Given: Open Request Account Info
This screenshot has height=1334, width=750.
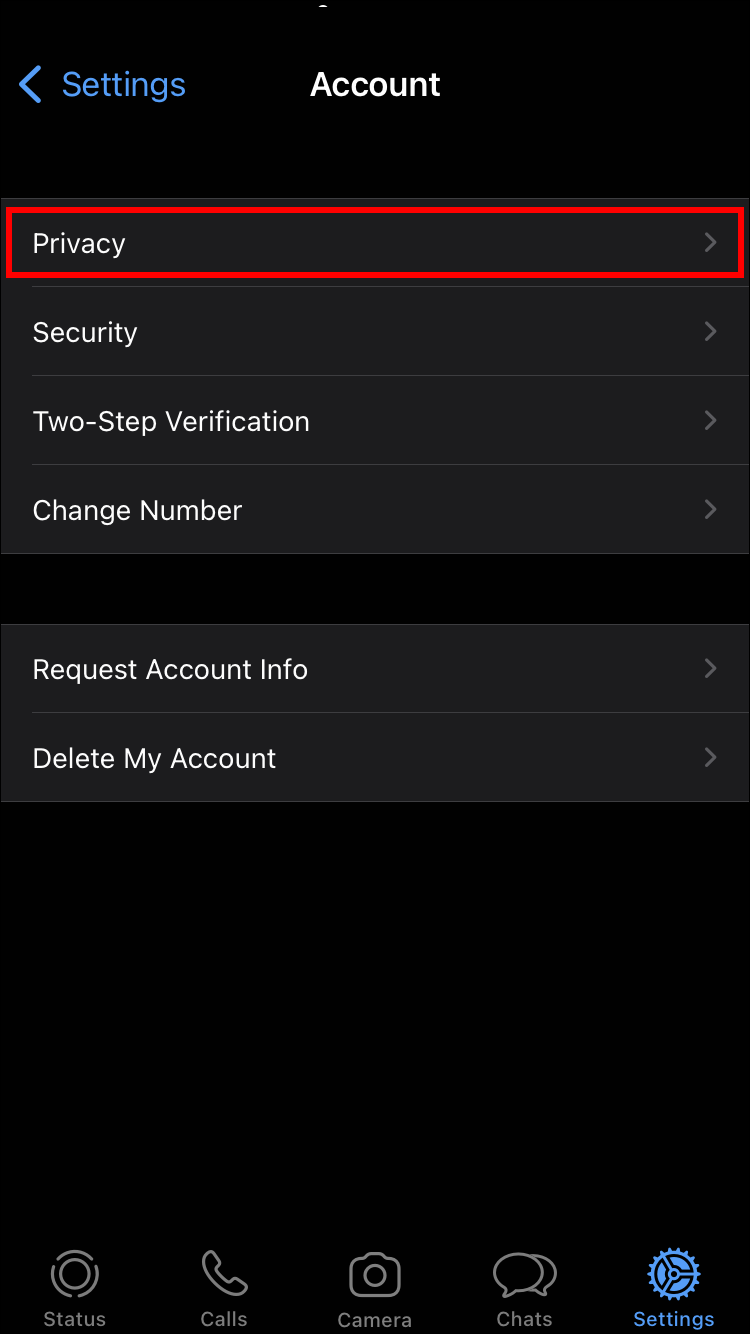Looking at the screenshot, I should tap(375, 669).
